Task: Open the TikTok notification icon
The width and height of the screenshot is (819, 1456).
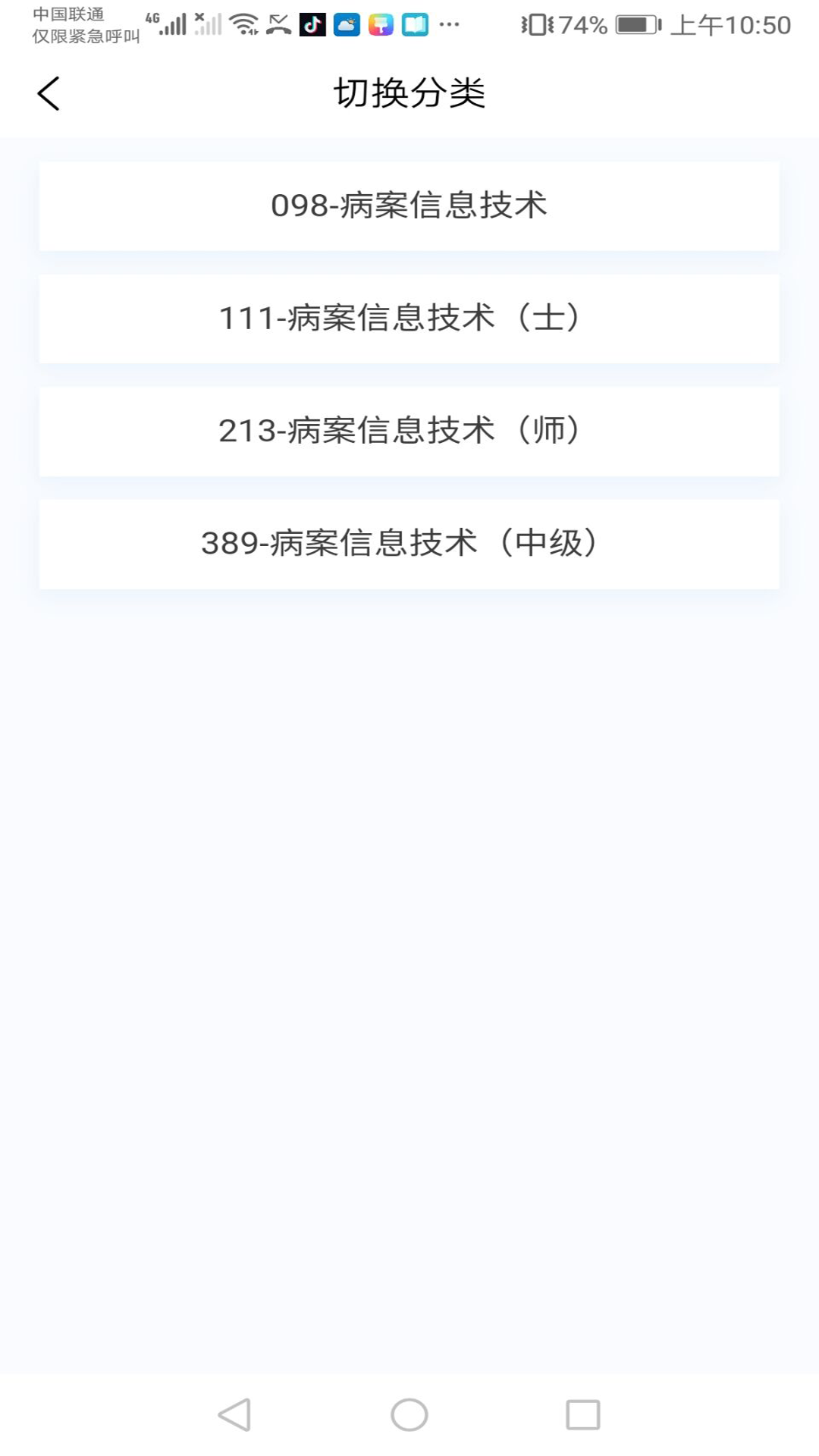Action: 312,25
